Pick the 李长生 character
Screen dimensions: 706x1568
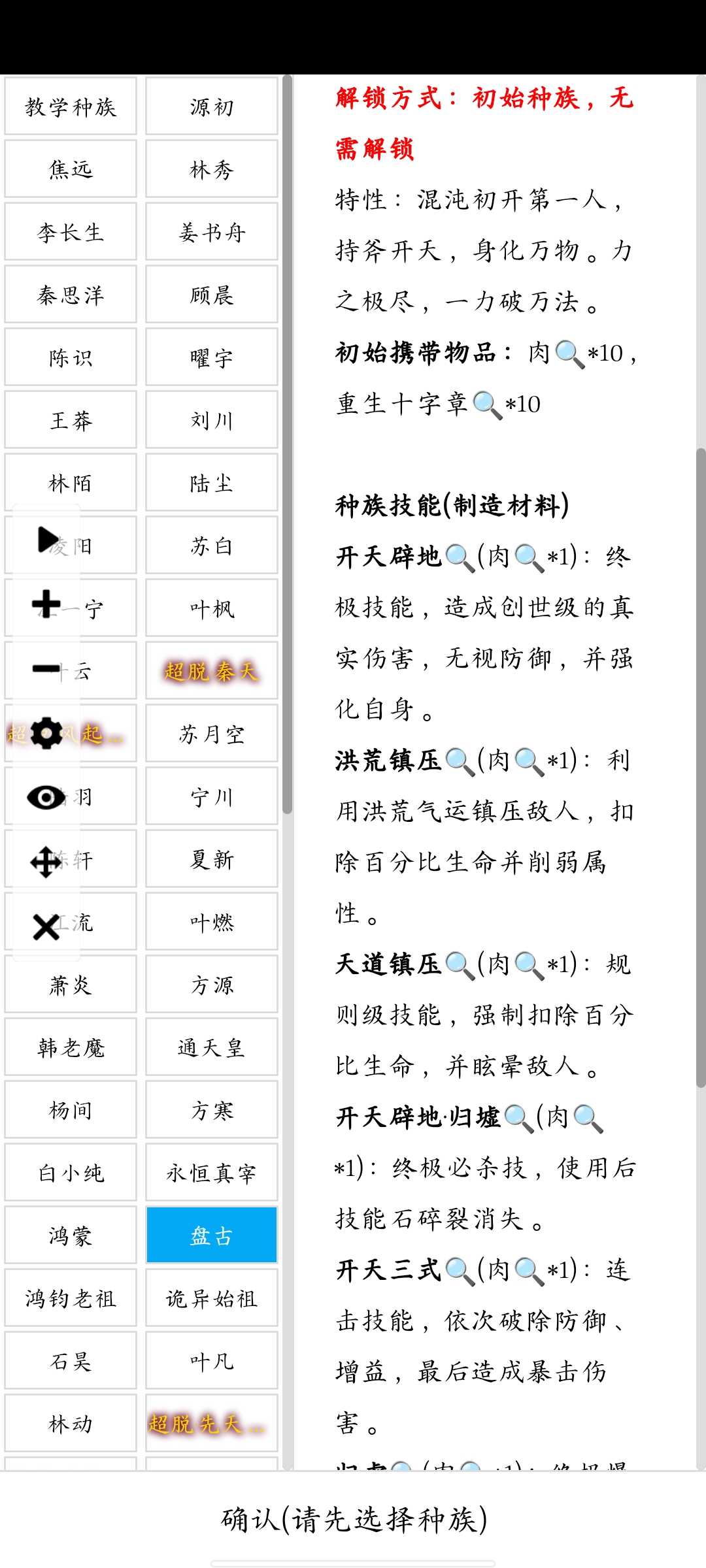[71, 232]
